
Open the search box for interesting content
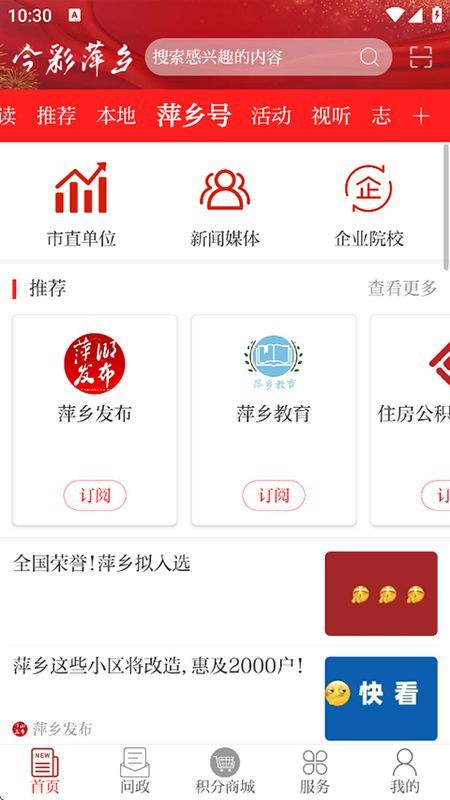click(x=268, y=57)
